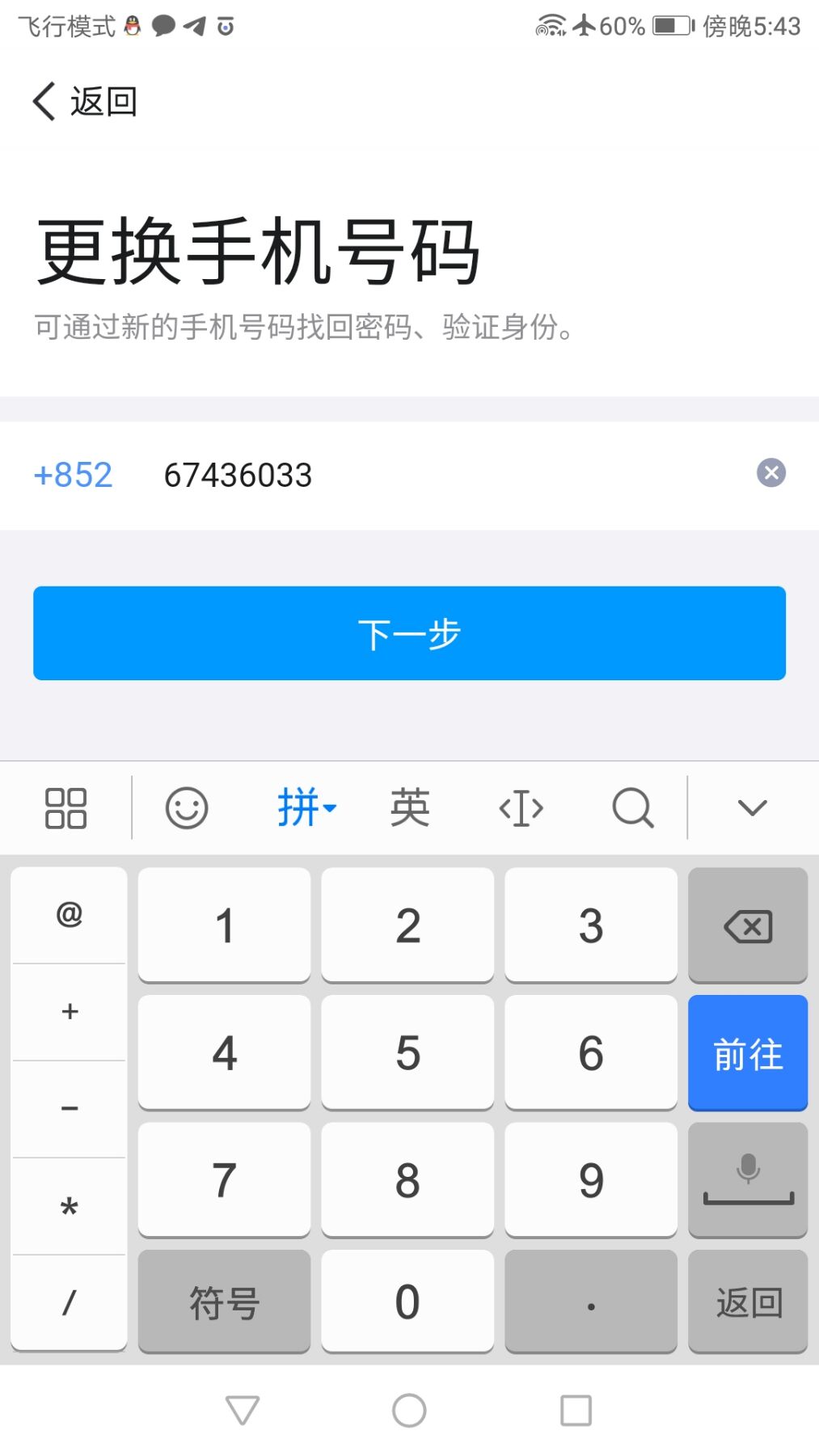Delete a digit with the backspace key
This screenshot has width=819, height=1456.
tap(748, 925)
